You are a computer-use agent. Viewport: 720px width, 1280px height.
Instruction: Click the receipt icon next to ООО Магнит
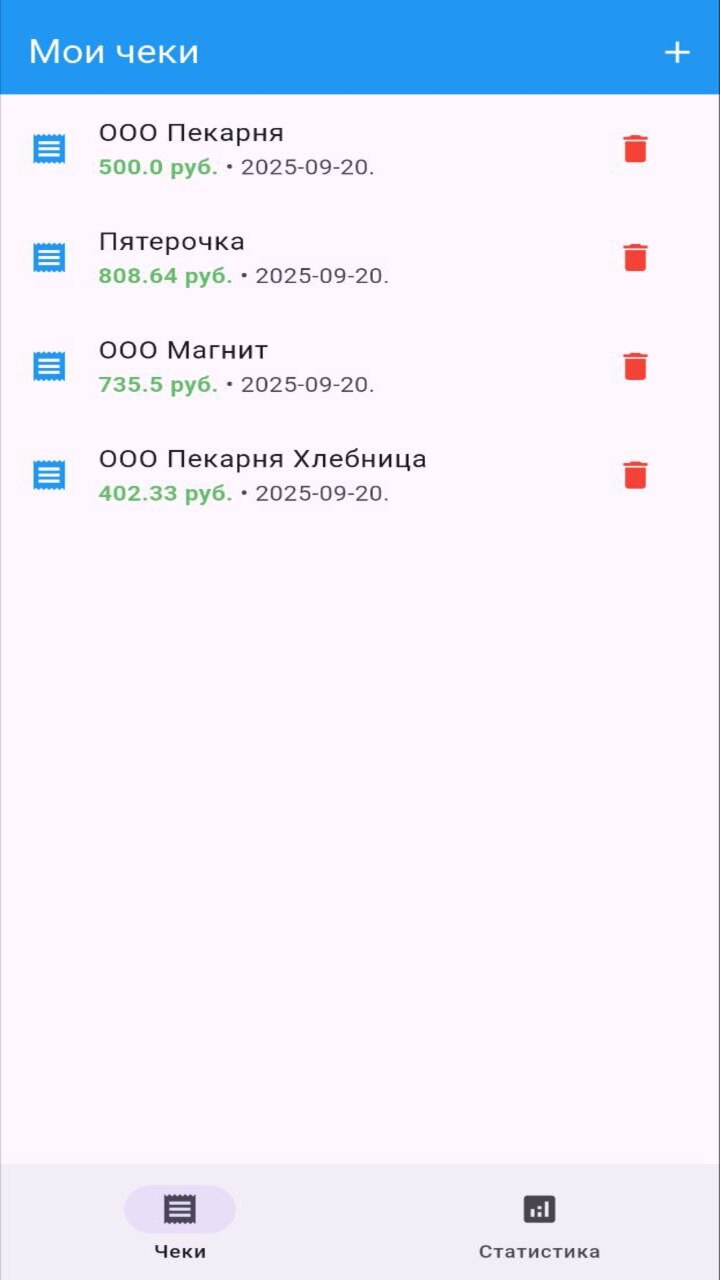pyautogui.click(x=48, y=366)
